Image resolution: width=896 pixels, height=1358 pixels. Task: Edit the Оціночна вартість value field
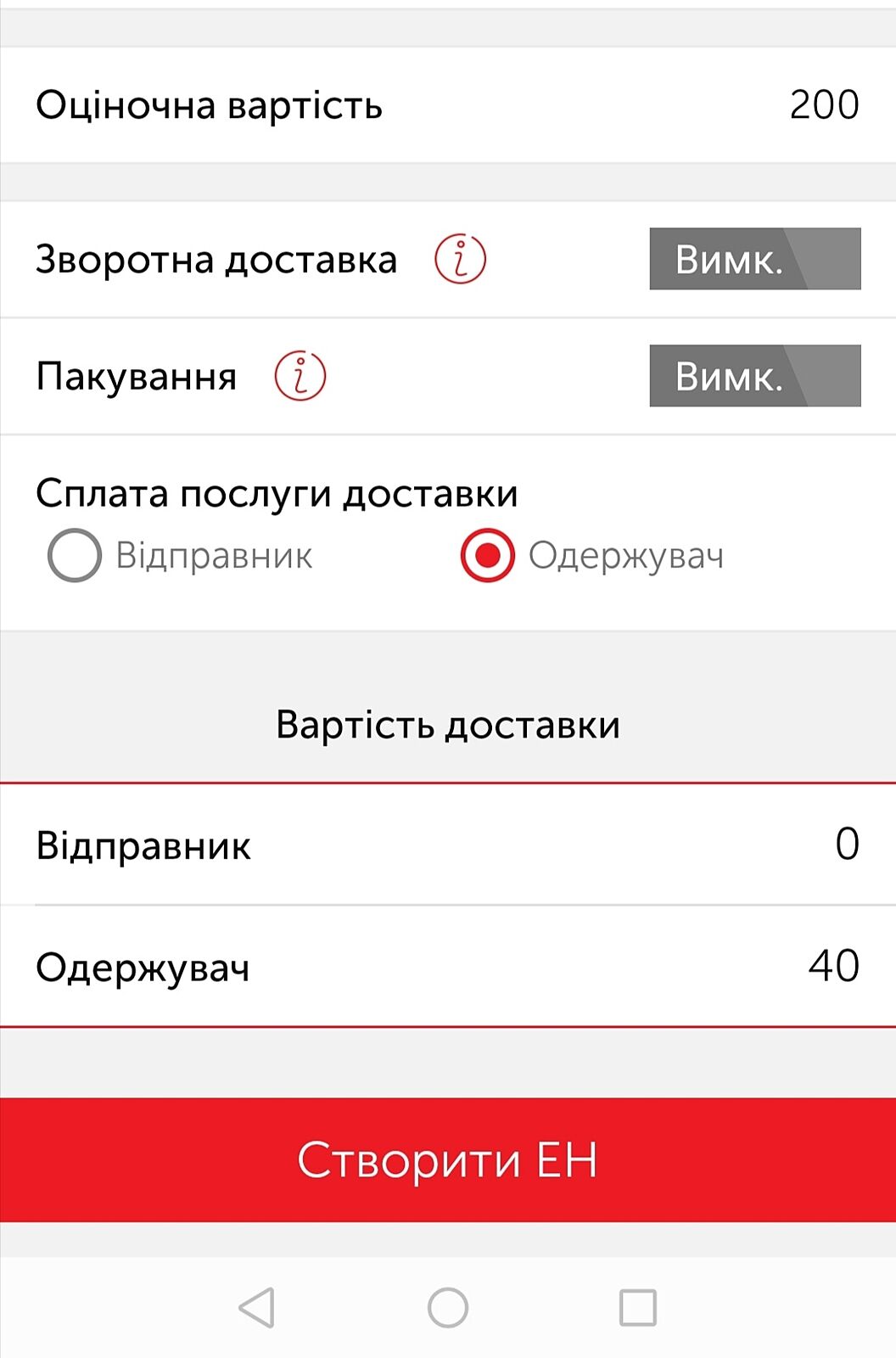(823, 105)
